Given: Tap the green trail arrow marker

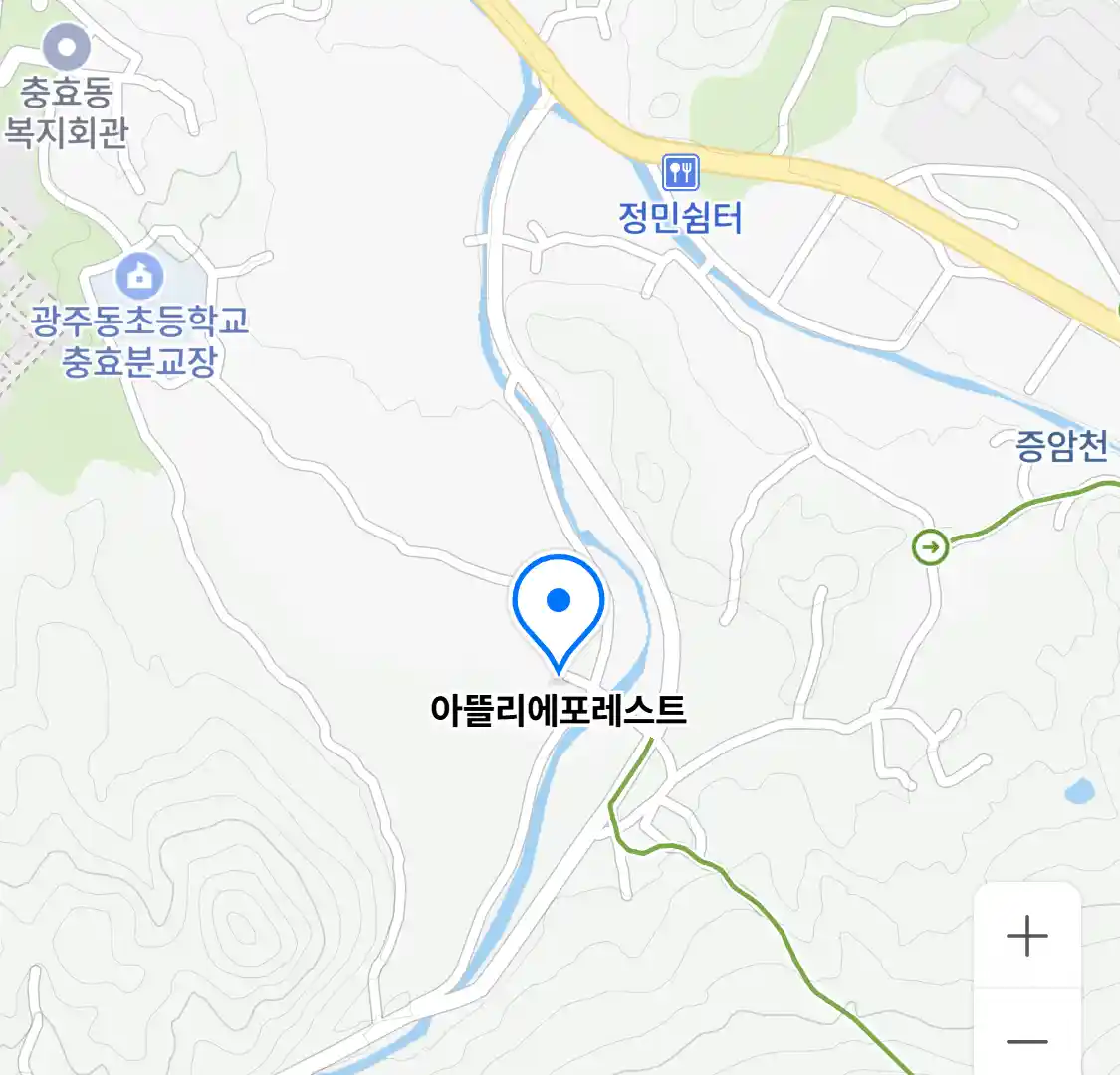Looking at the screenshot, I should 930,546.
